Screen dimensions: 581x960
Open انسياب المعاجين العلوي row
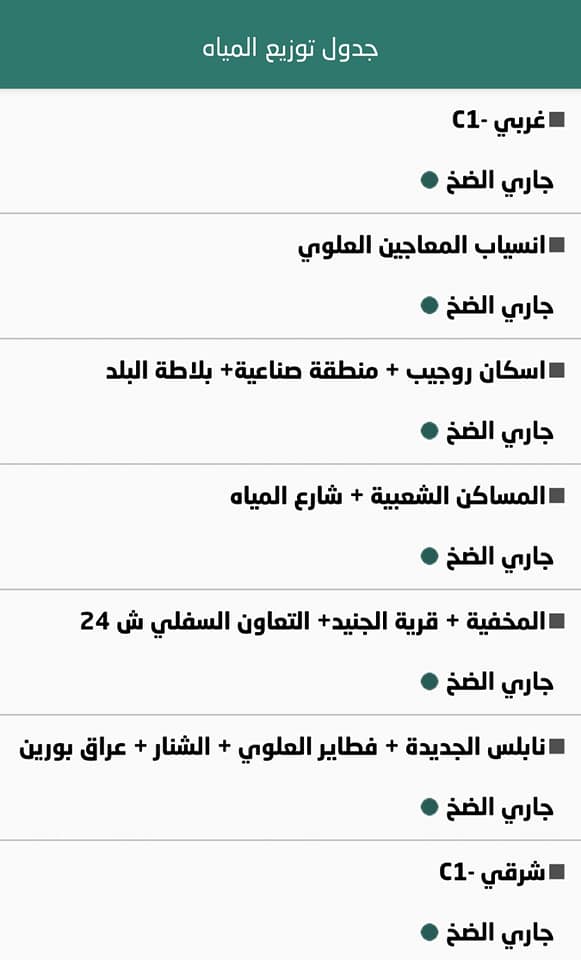[x=290, y=276]
